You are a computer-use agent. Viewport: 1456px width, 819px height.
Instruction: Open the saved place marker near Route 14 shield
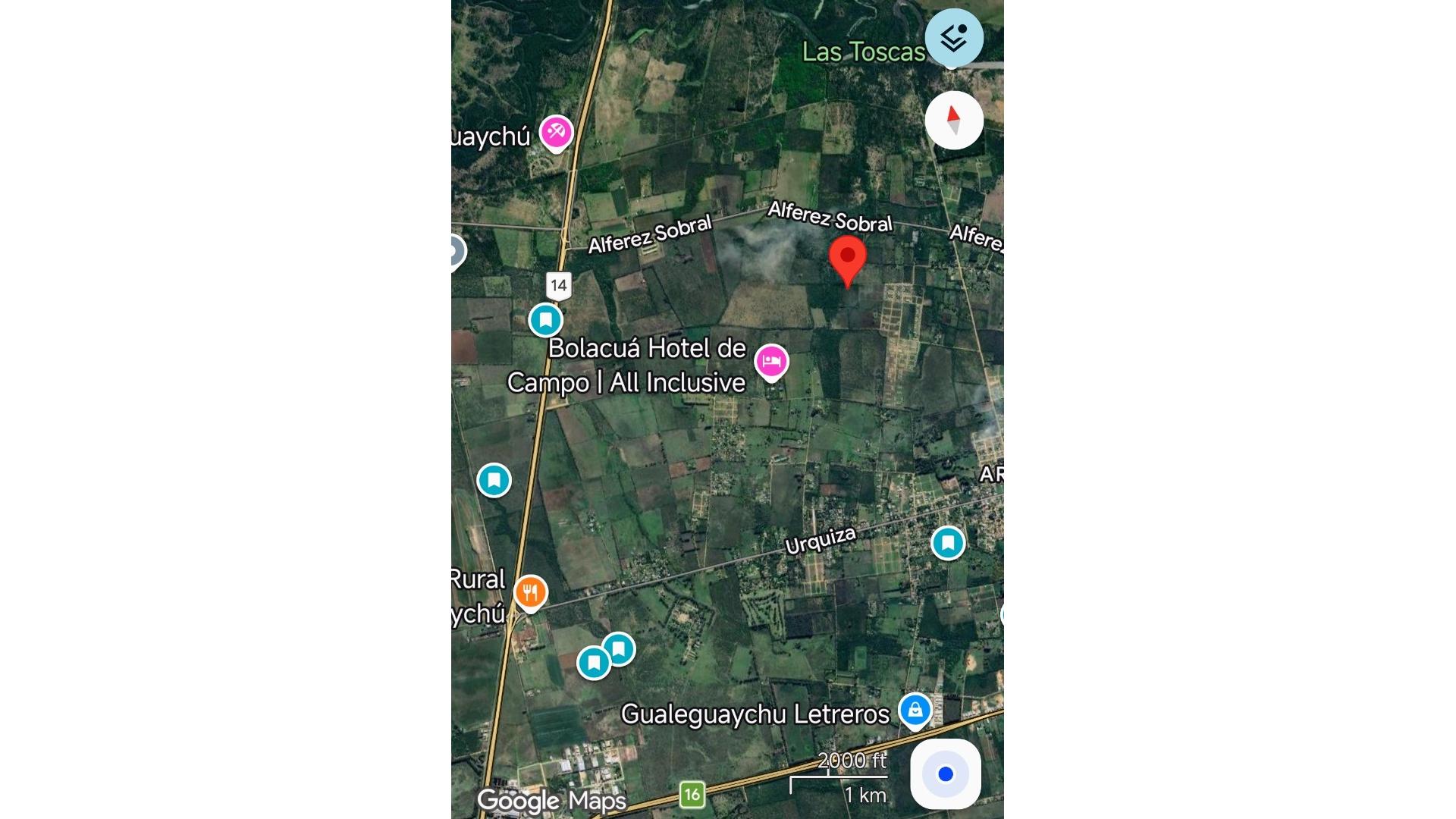pyautogui.click(x=545, y=320)
